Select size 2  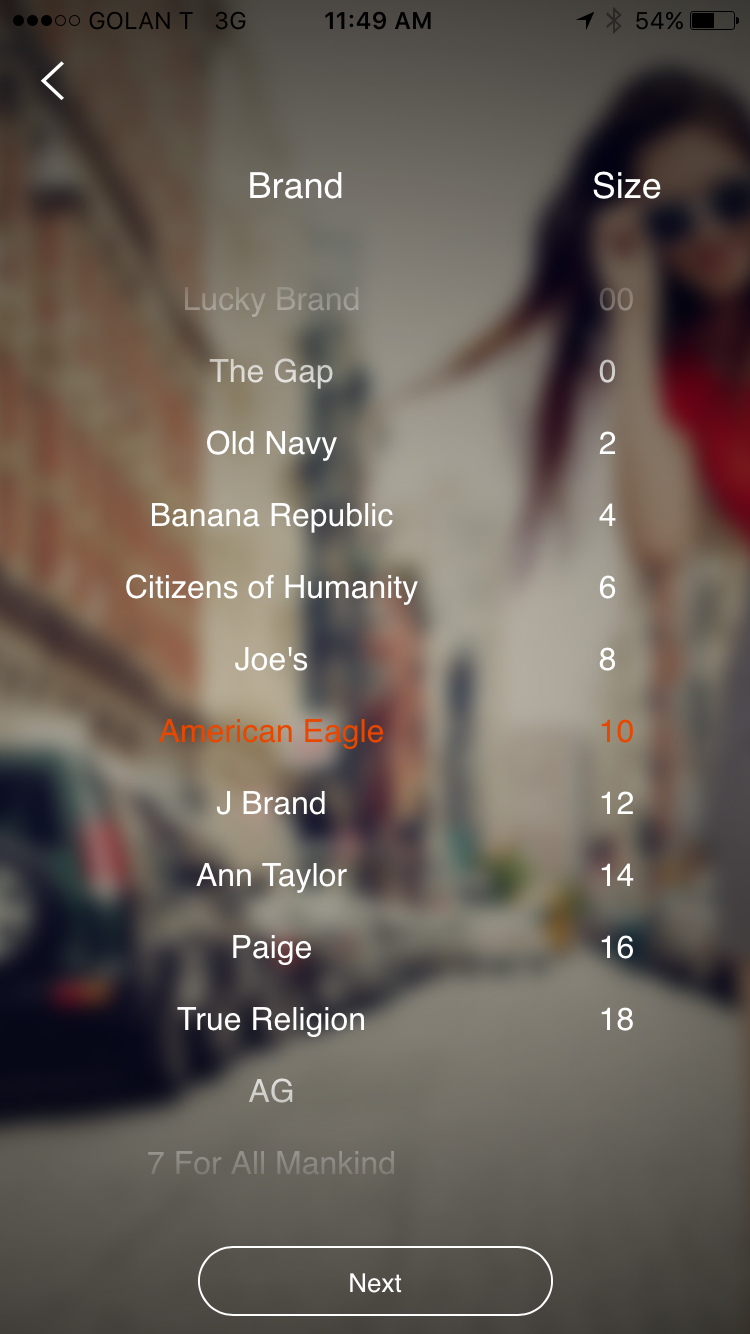tap(607, 444)
